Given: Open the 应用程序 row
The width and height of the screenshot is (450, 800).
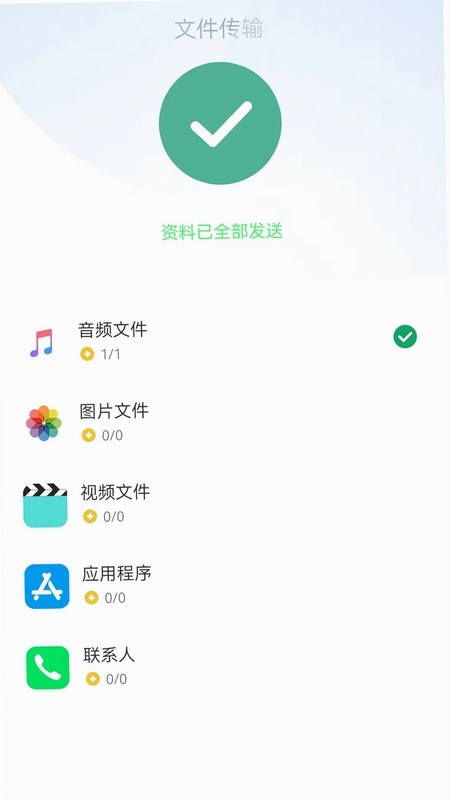Looking at the screenshot, I should coord(225,585).
